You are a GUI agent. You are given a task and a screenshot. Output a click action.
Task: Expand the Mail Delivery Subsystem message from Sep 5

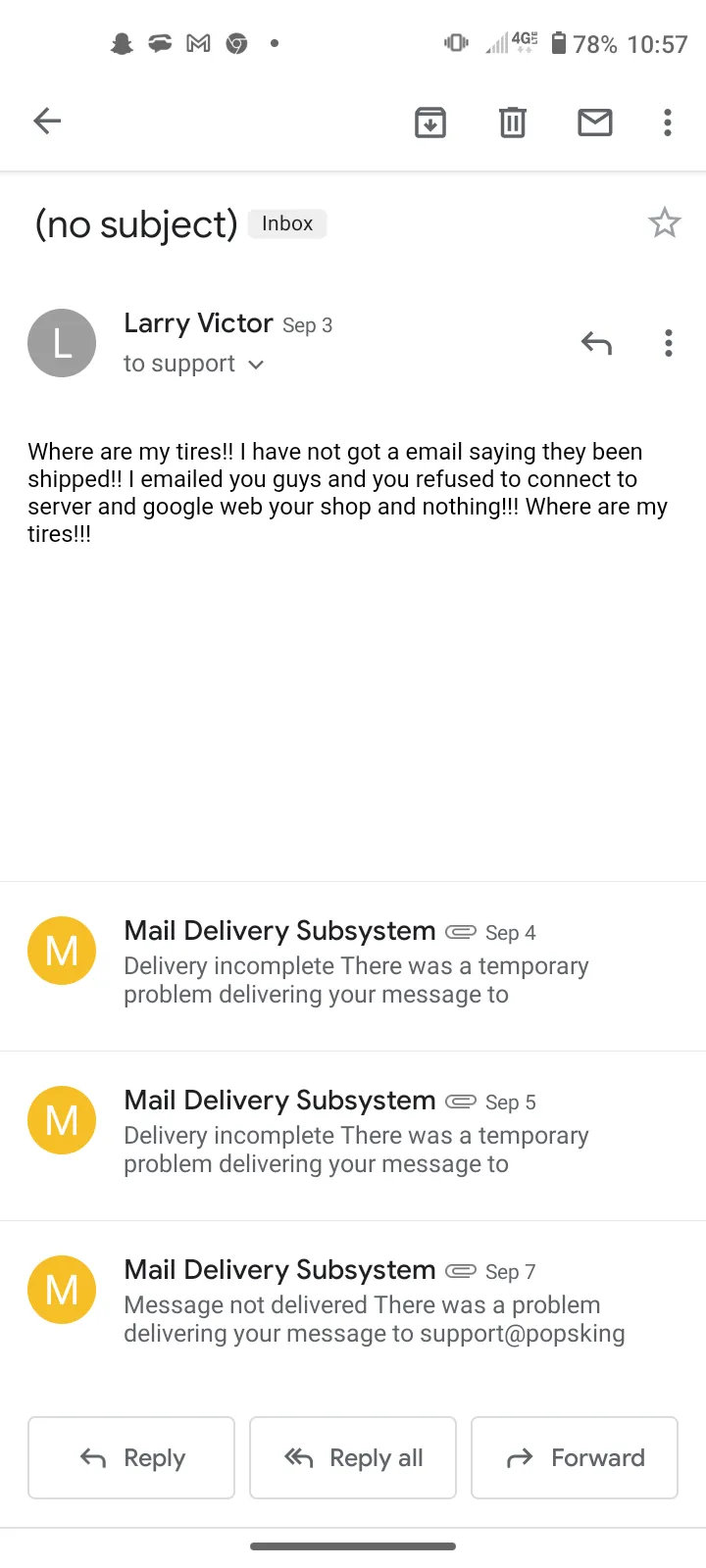pyautogui.click(x=353, y=1136)
